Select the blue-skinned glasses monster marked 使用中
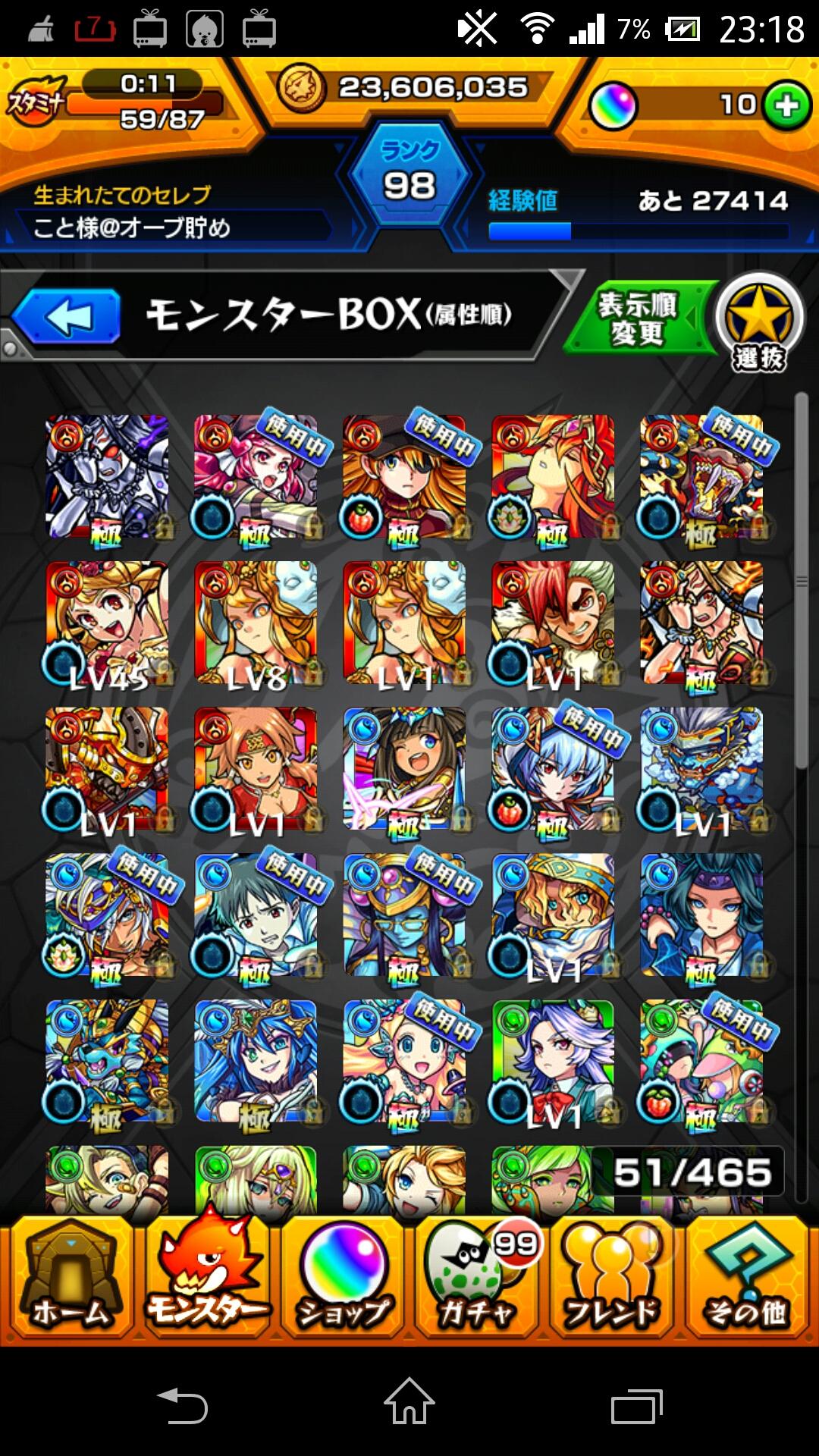This screenshot has height=1456, width=819. tap(404, 915)
